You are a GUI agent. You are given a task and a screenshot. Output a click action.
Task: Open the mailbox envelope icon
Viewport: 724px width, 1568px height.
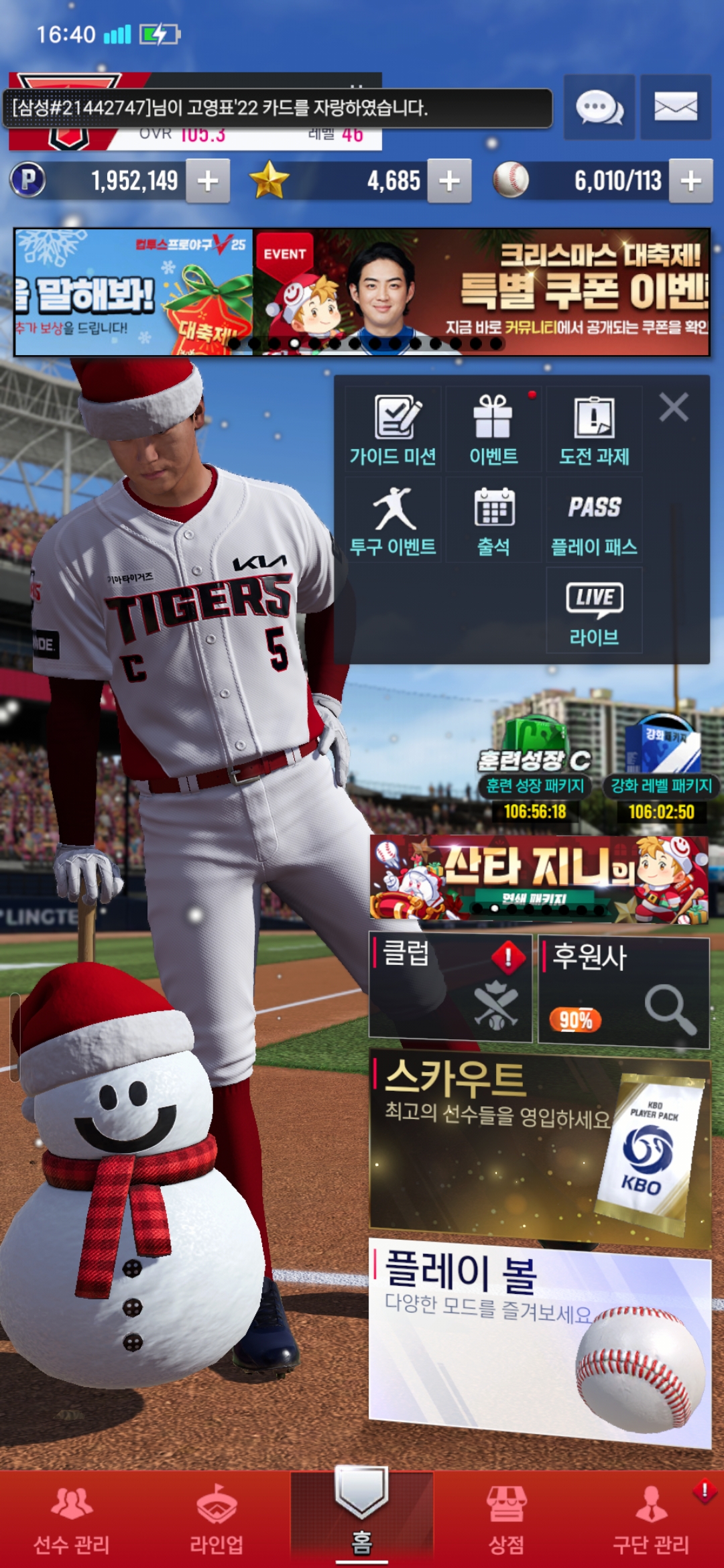coord(675,107)
